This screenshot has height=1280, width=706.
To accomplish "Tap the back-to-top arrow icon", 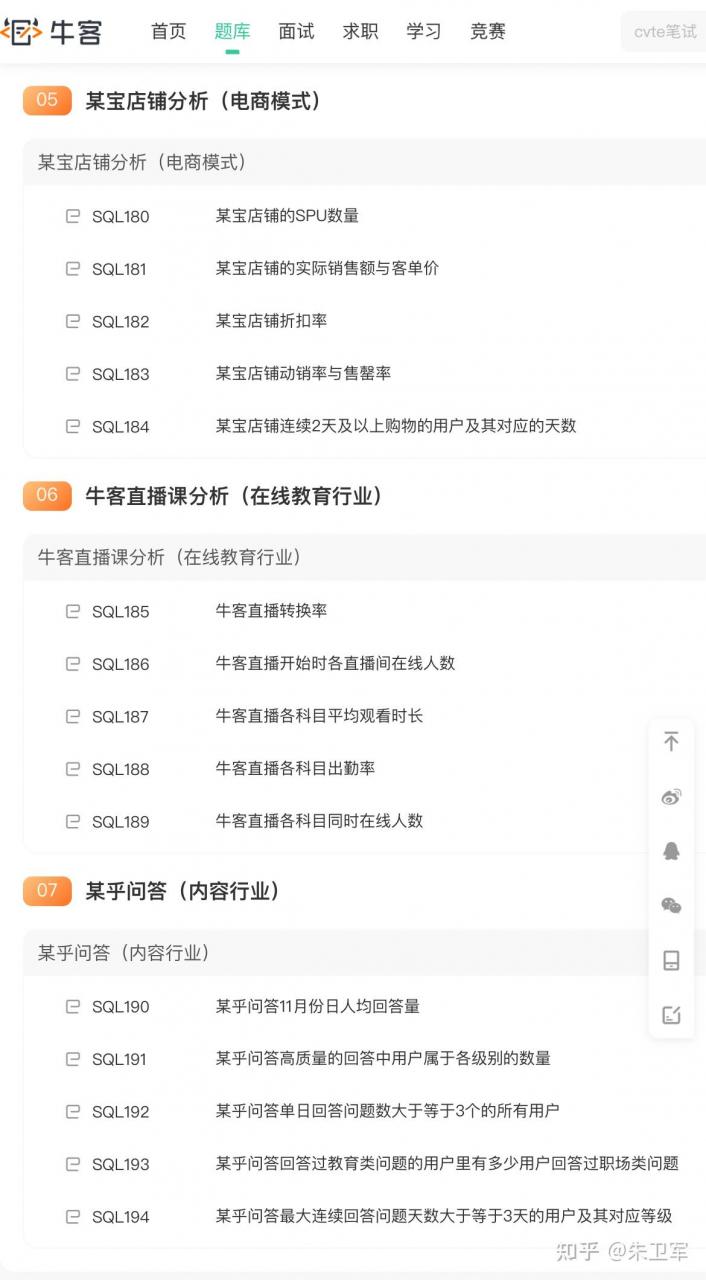I will click(x=671, y=741).
